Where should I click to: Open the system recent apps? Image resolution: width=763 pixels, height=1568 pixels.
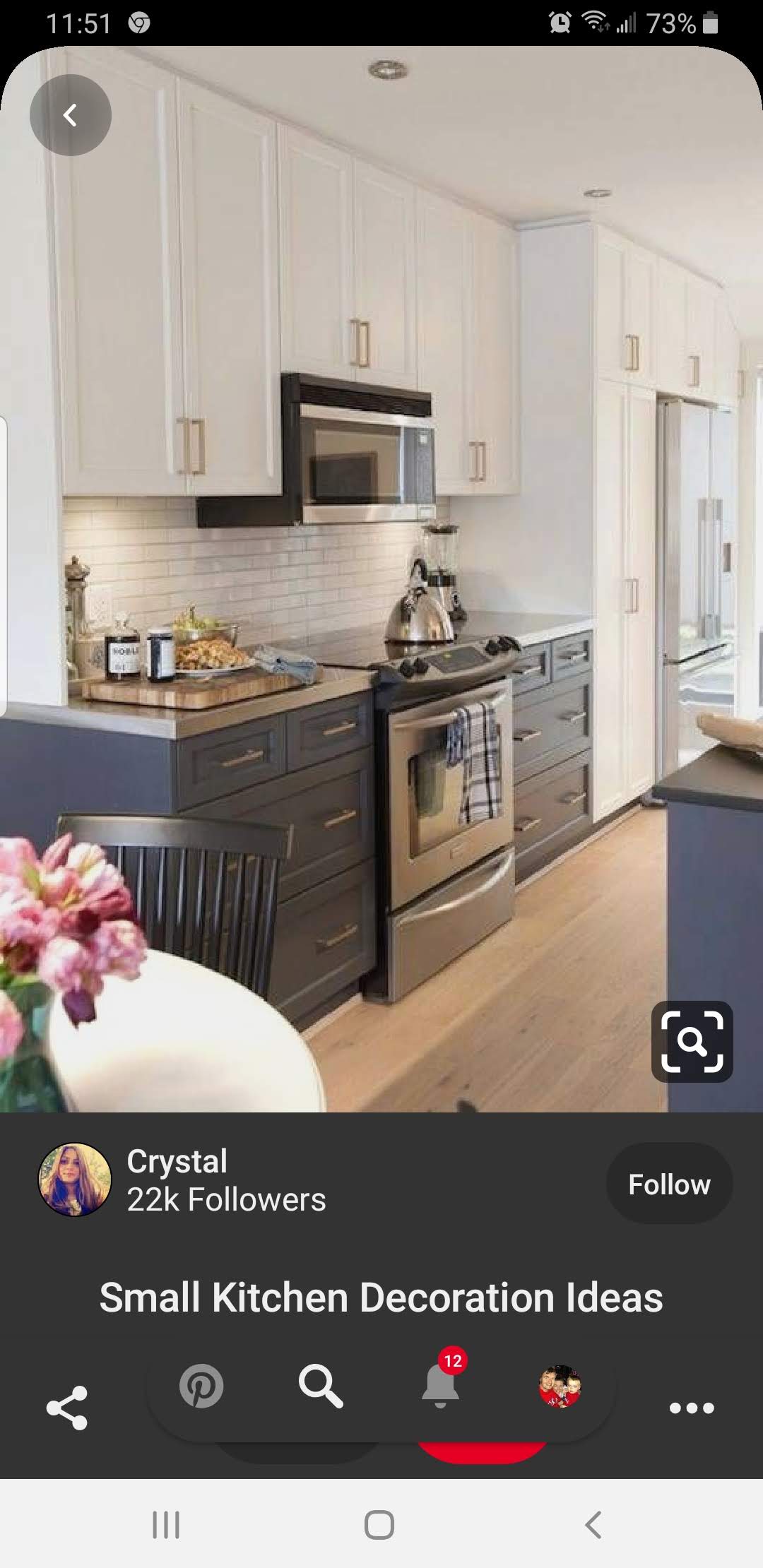pyautogui.click(x=167, y=1524)
